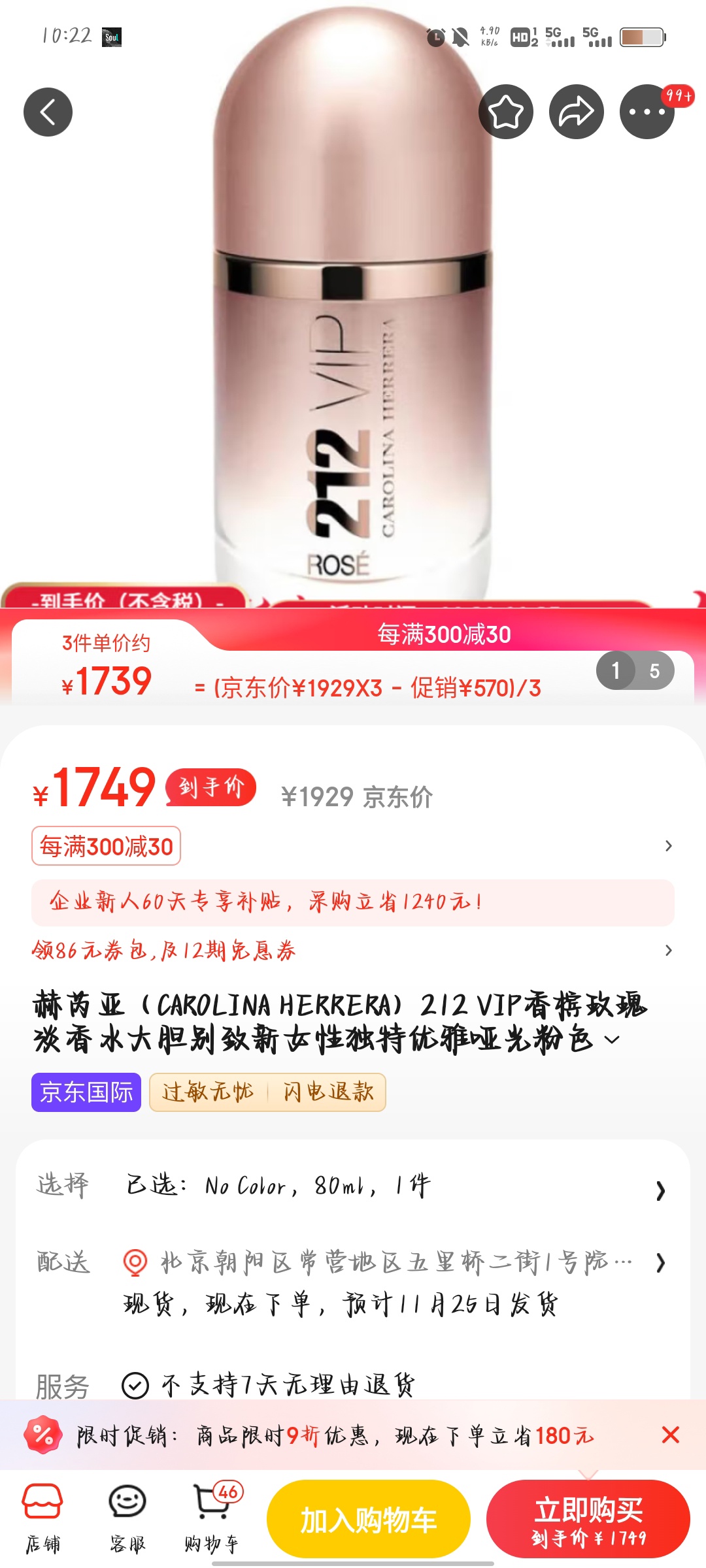Screen dimensions: 706x1568
Task: Favorite this product with the star icon
Action: pyautogui.click(x=505, y=112)
